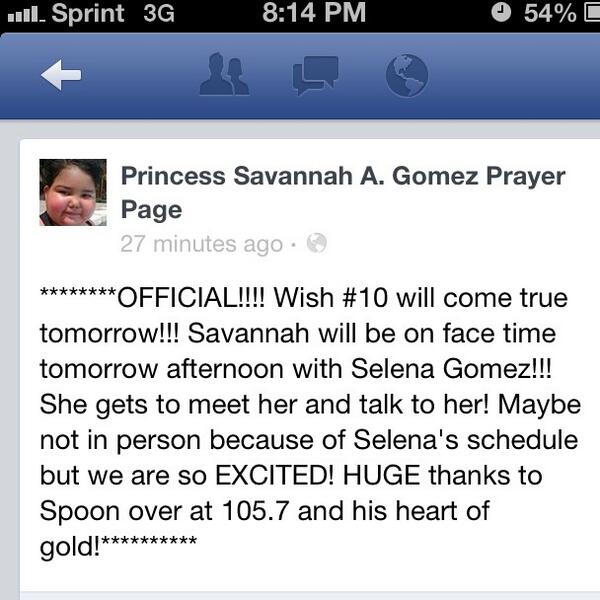Tap the page's profile picture
The image size is (600, 600).
(72, 192)
